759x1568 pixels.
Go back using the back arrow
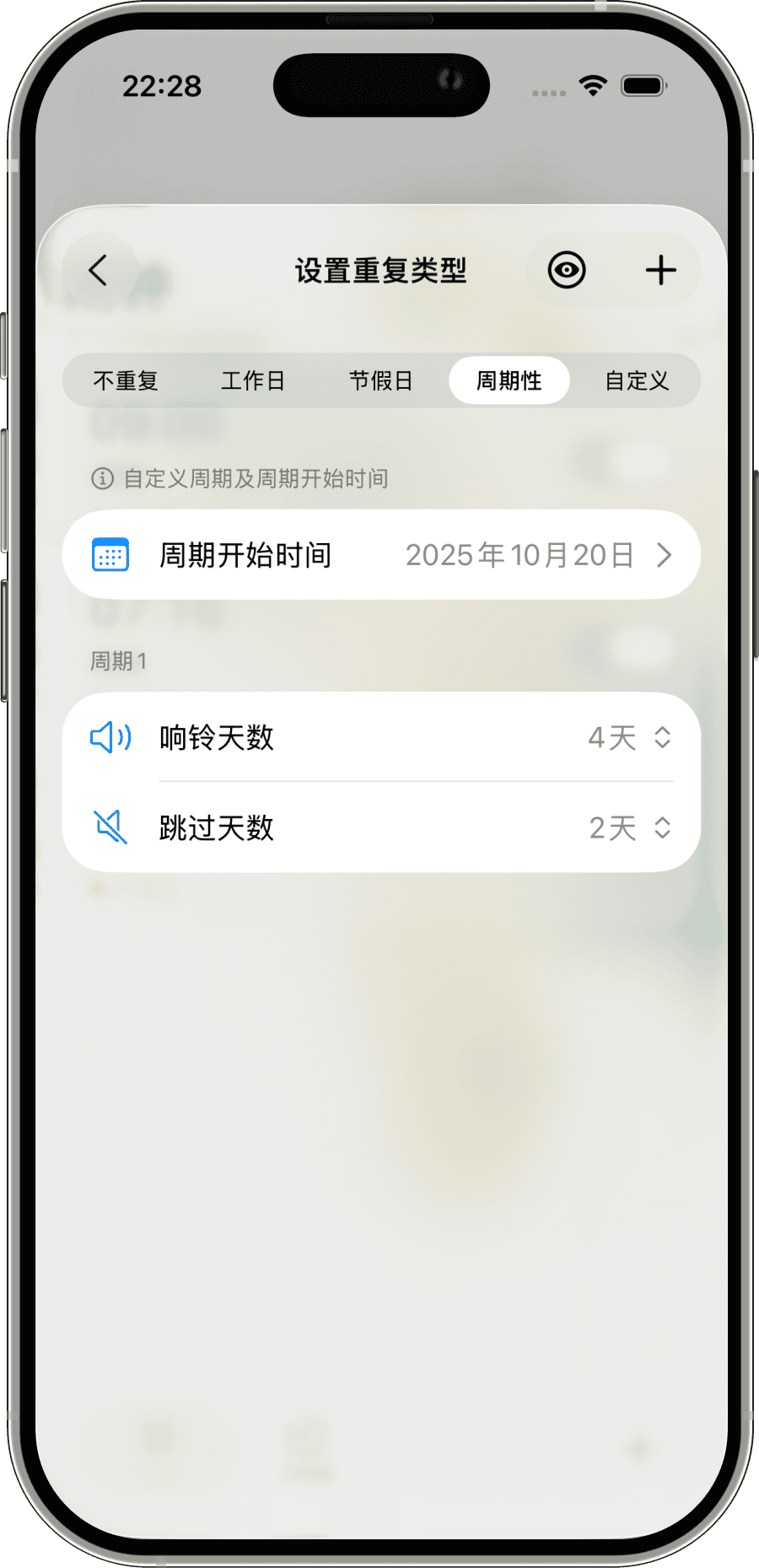99,271
